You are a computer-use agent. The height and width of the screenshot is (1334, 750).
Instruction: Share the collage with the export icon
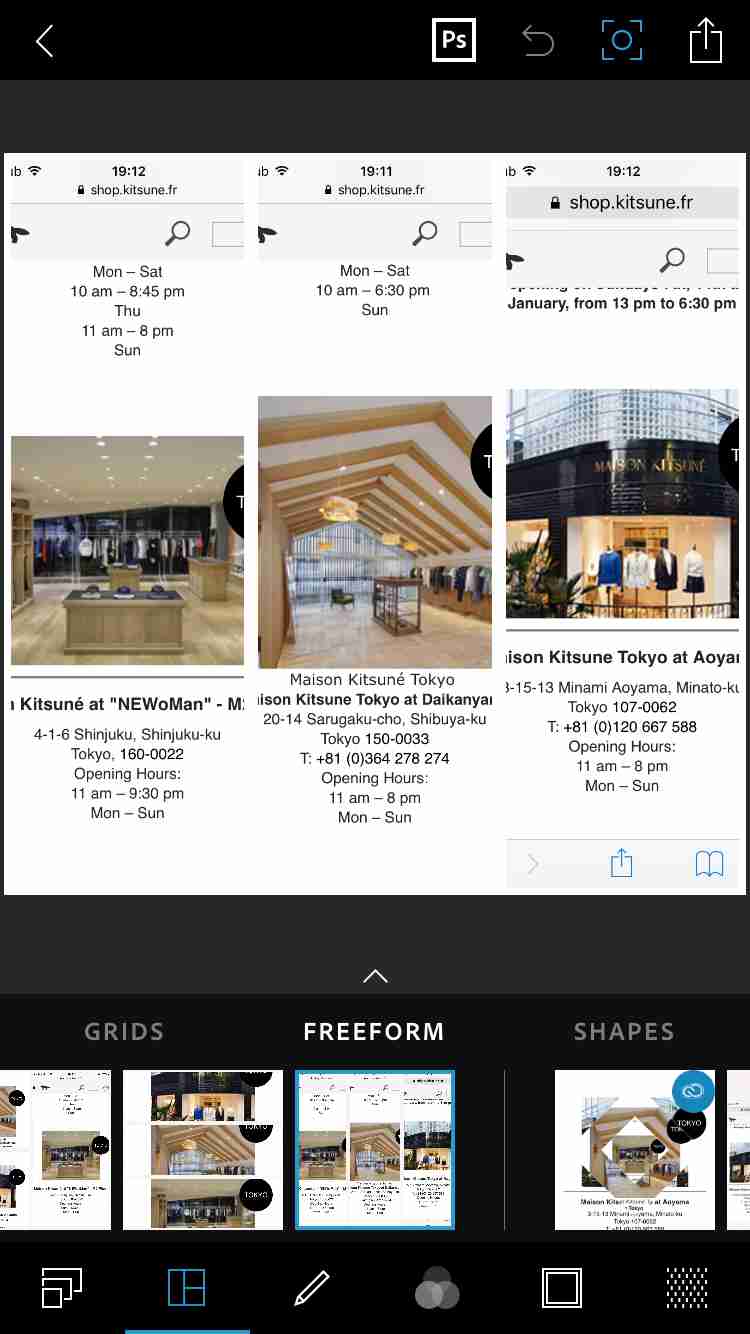point(706,41)
